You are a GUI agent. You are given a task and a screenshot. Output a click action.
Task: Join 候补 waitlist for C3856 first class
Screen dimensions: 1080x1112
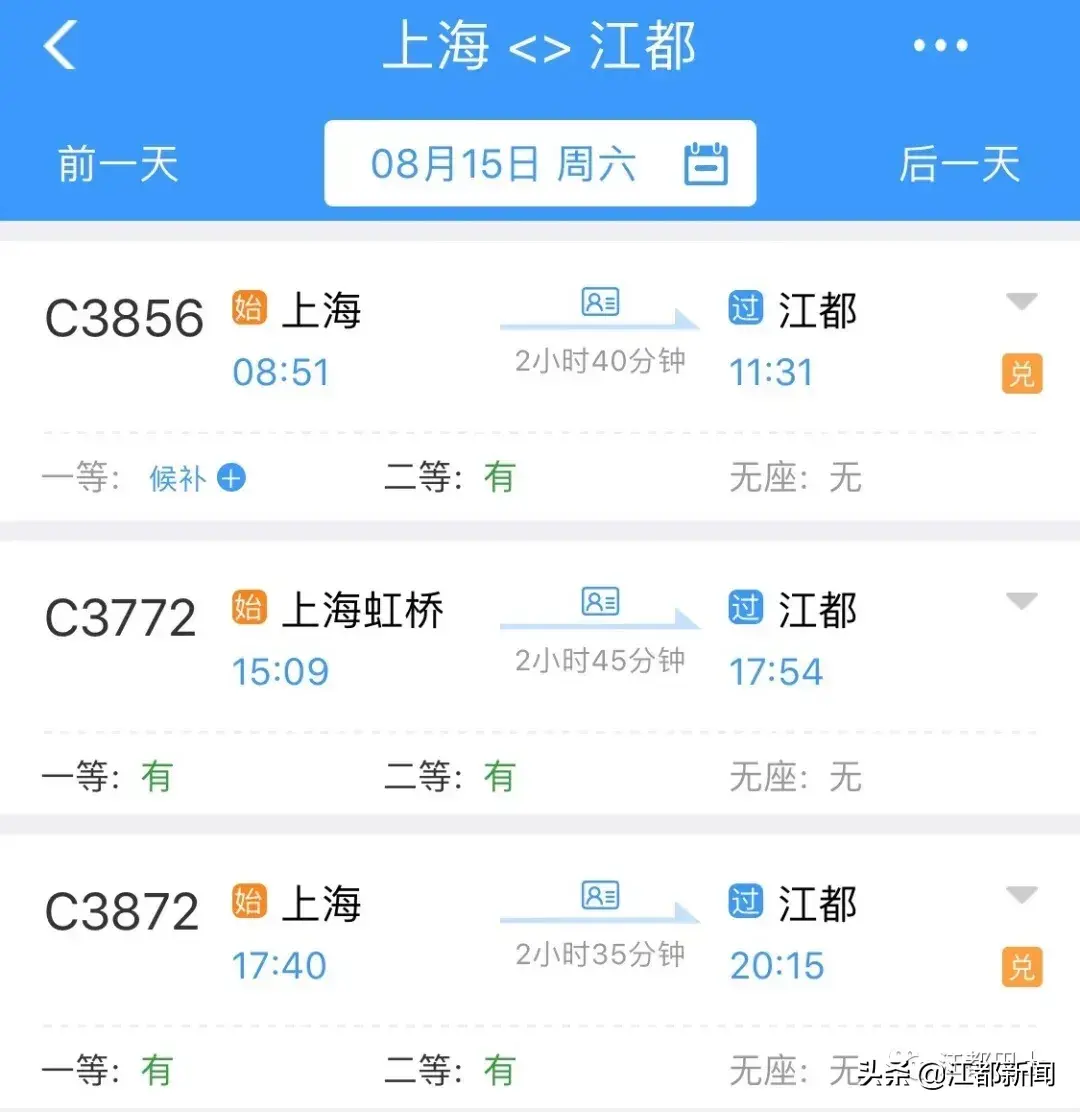(197, 478)
